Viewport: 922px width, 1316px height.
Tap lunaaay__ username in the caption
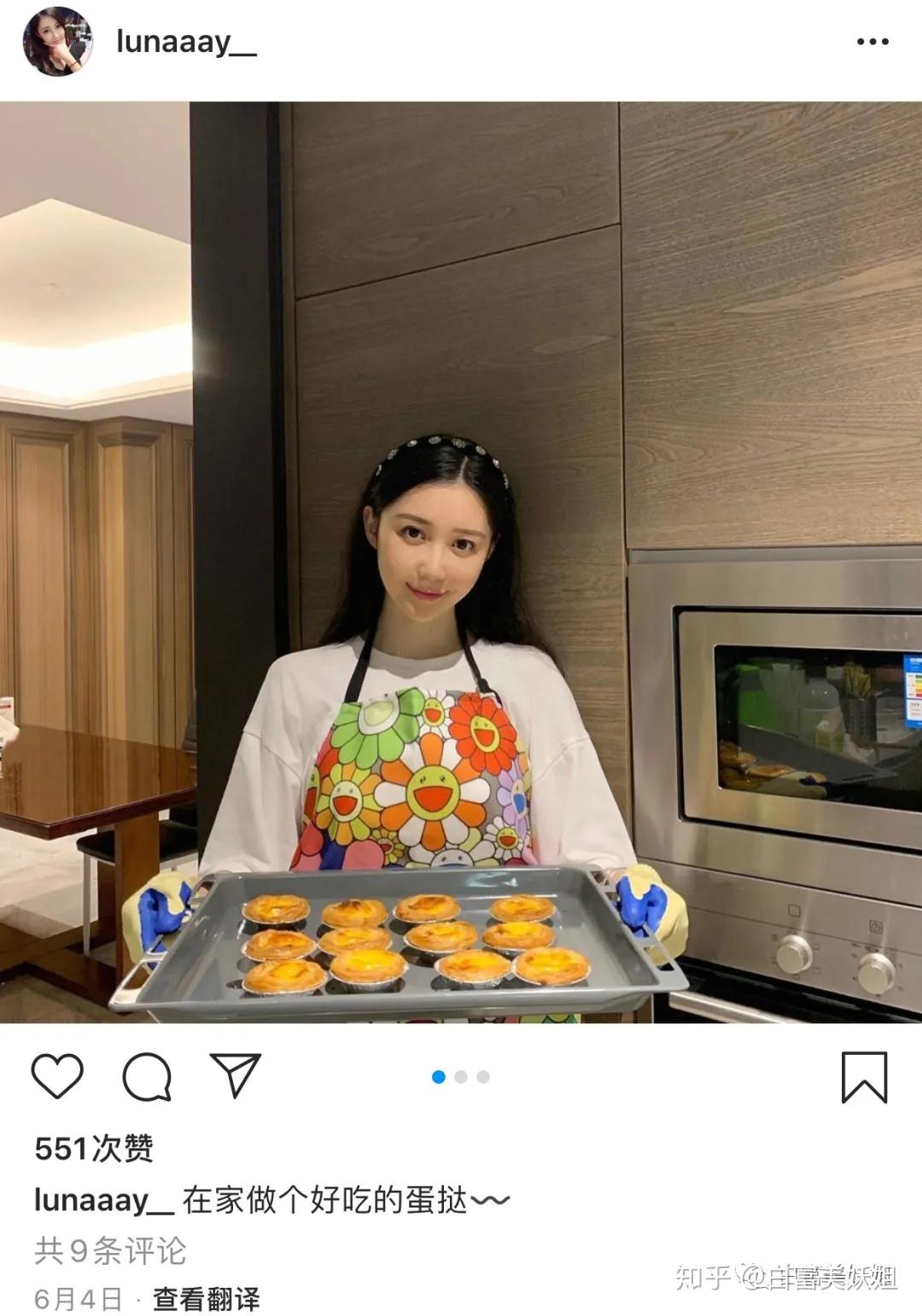pos(103,1201)
